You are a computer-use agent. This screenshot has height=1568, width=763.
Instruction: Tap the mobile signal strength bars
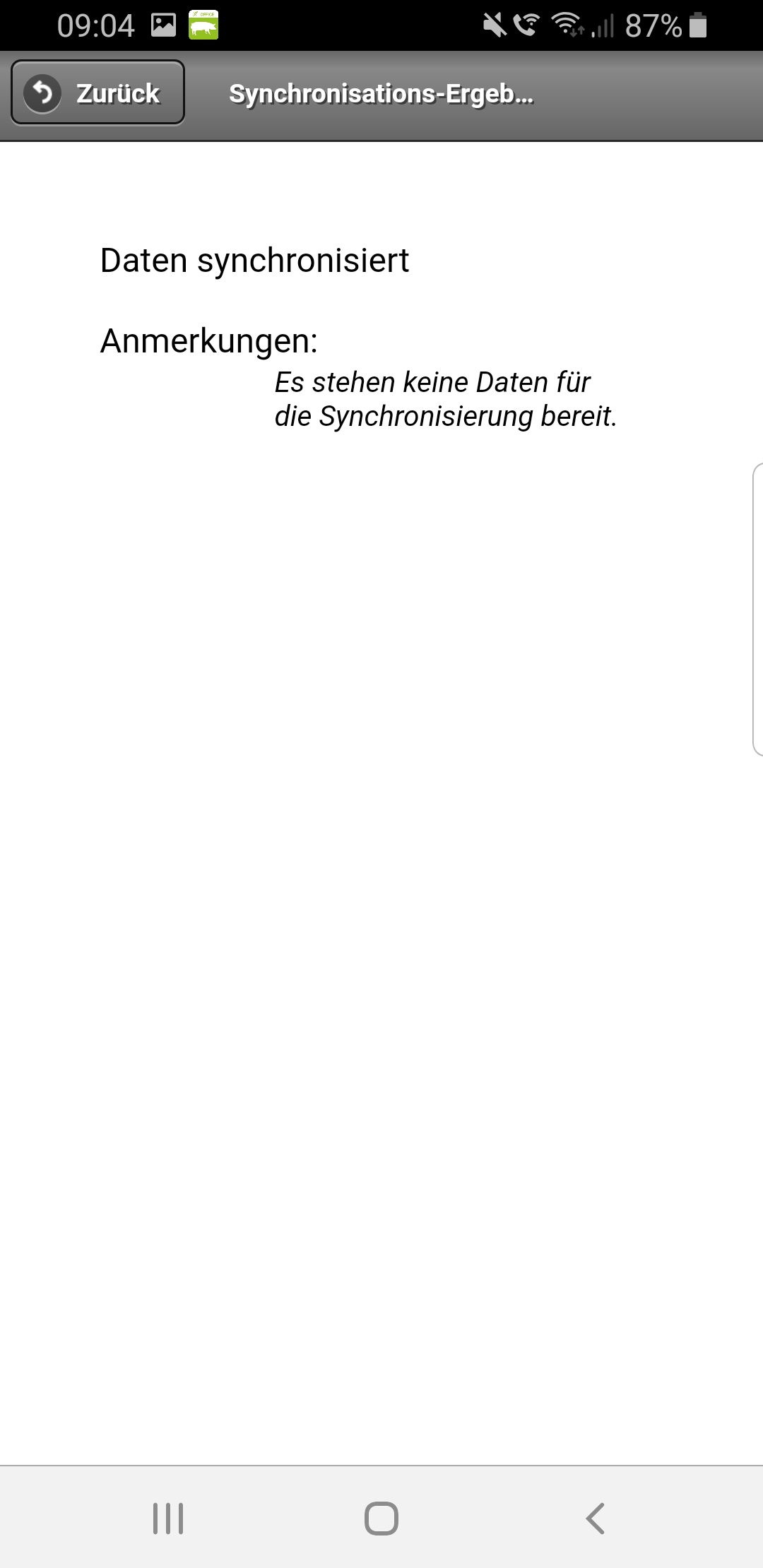pyautogui.click(x=601, y=25)
